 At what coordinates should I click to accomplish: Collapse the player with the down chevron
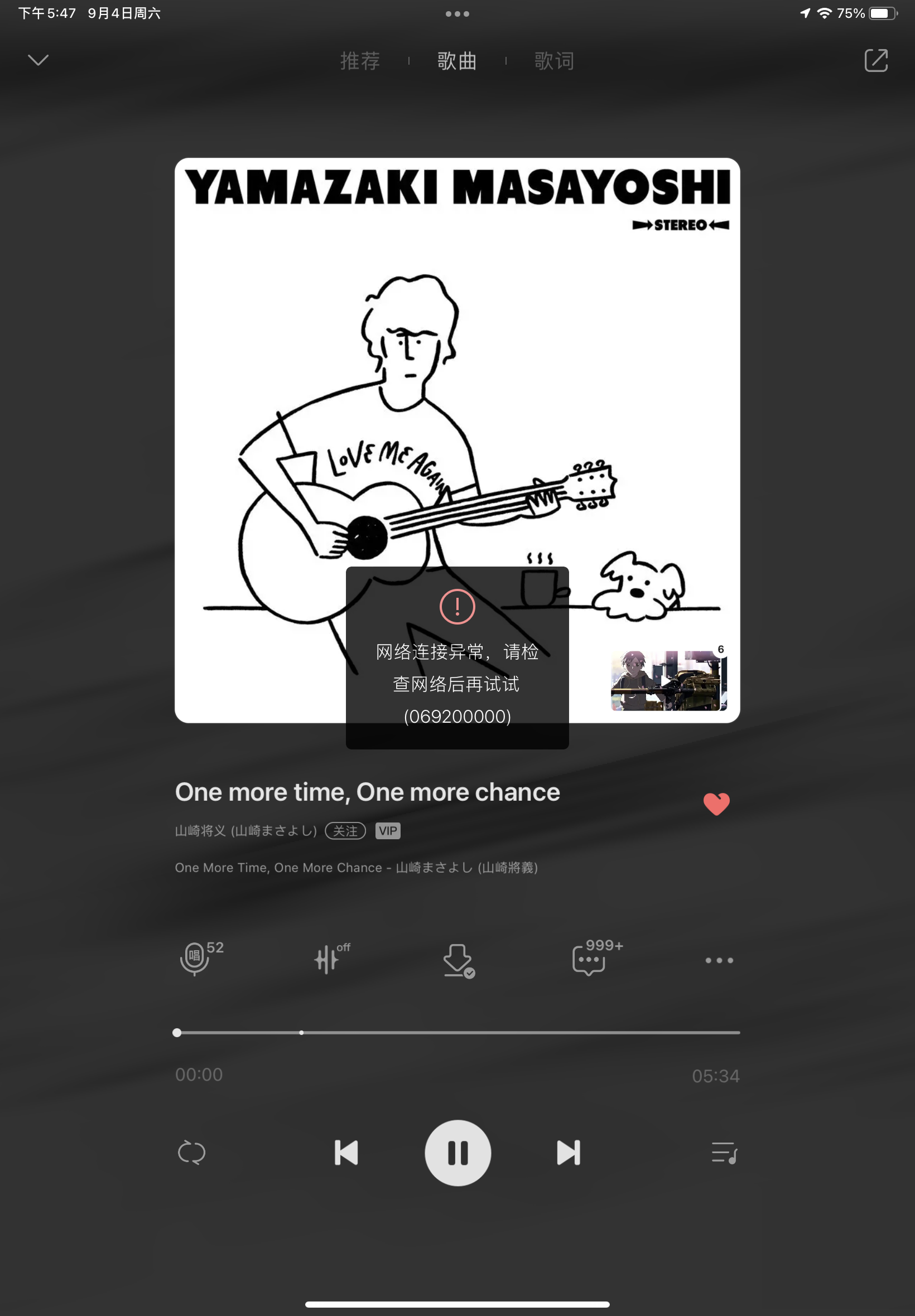(38, 60)
